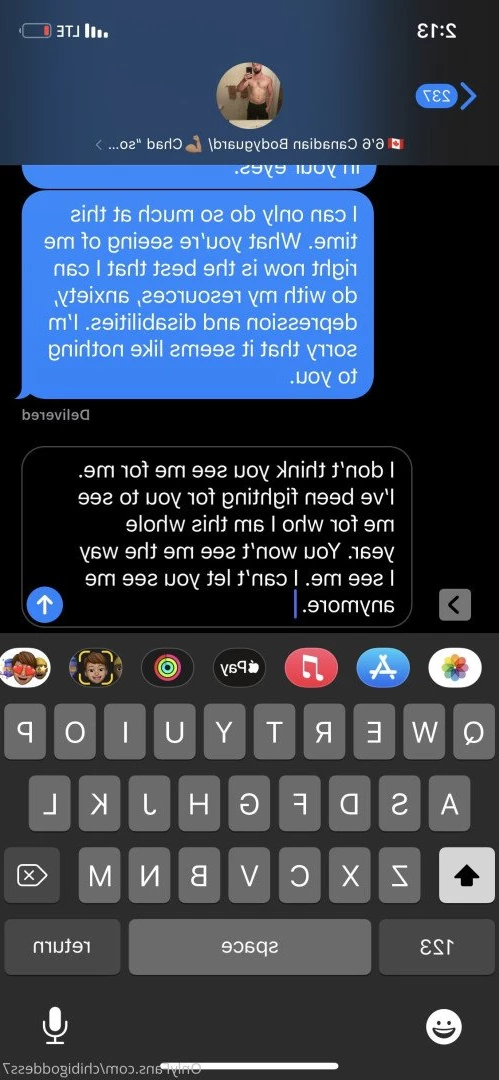Open the Memoji app in the strip

pyautogui.click(x=96, y=667)
